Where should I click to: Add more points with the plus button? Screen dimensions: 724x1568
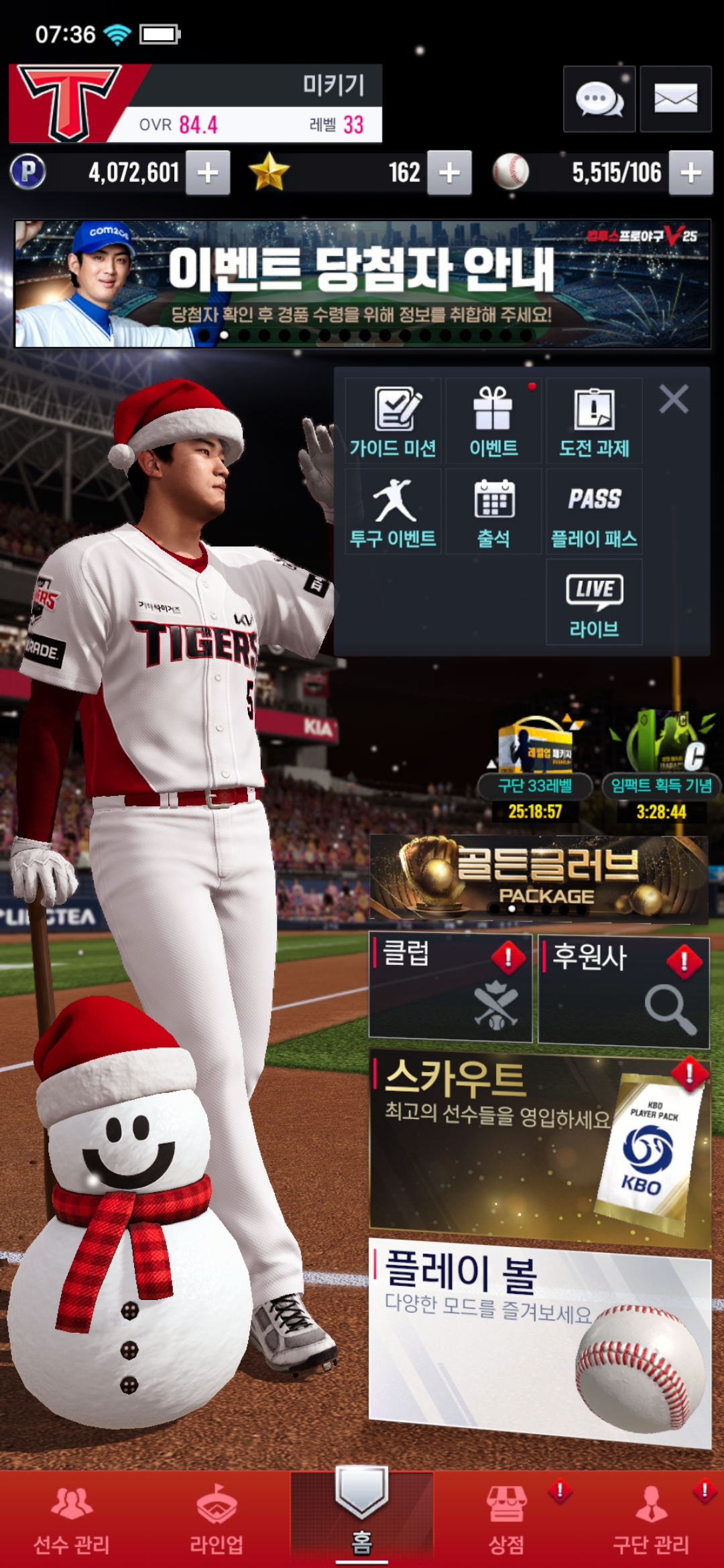coord(208,173)
